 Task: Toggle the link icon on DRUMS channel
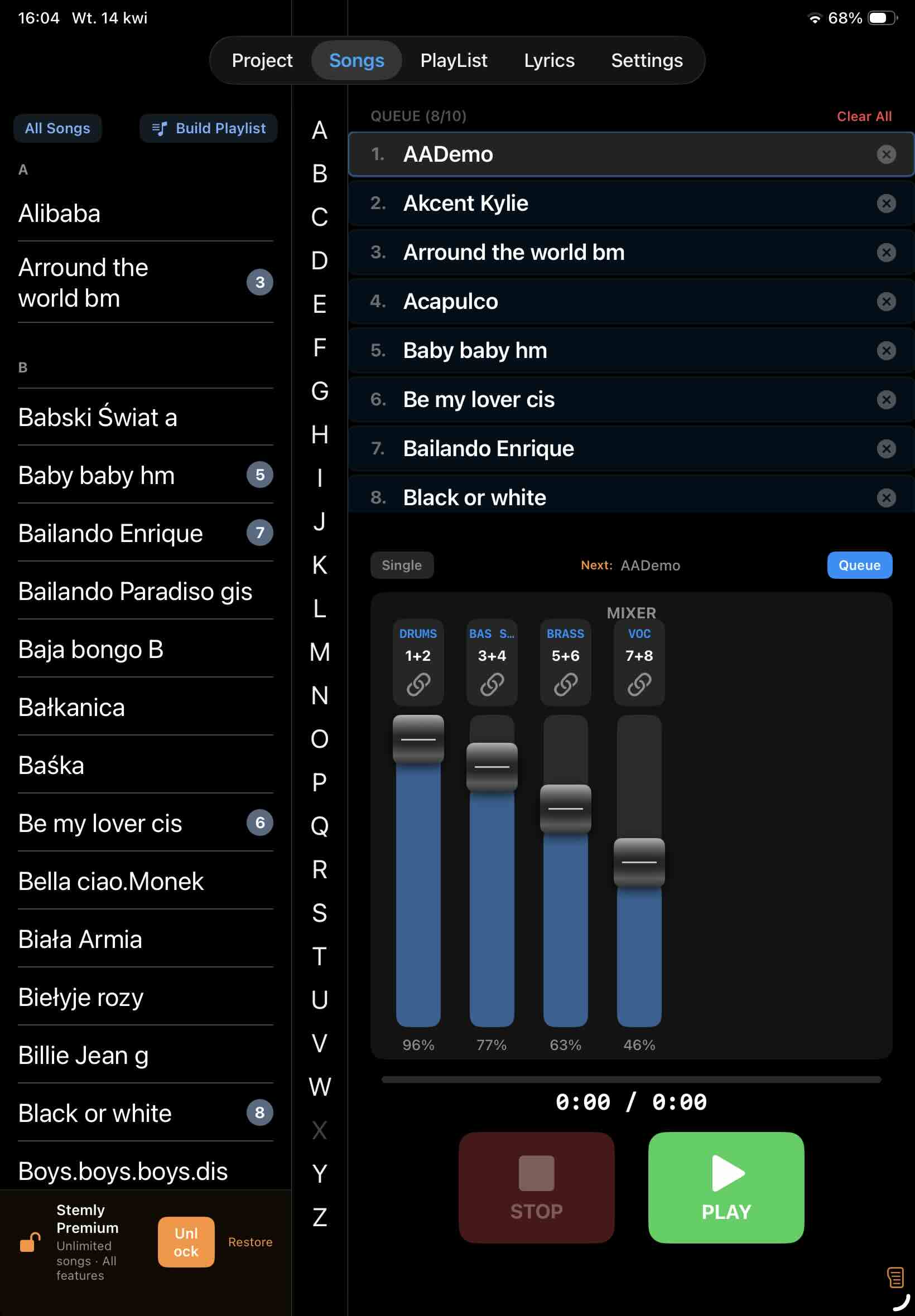pos(418,684)
